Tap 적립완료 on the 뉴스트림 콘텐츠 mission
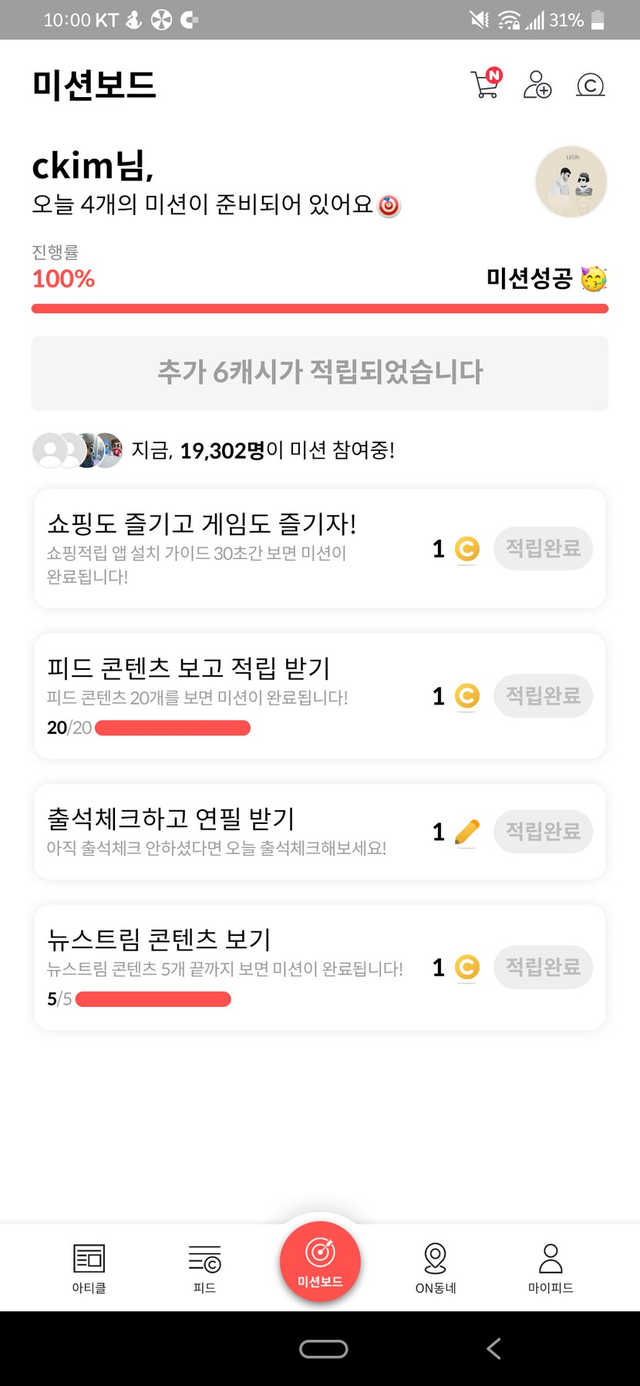Screen dimensions: 640x1386 tap(543, 967)
